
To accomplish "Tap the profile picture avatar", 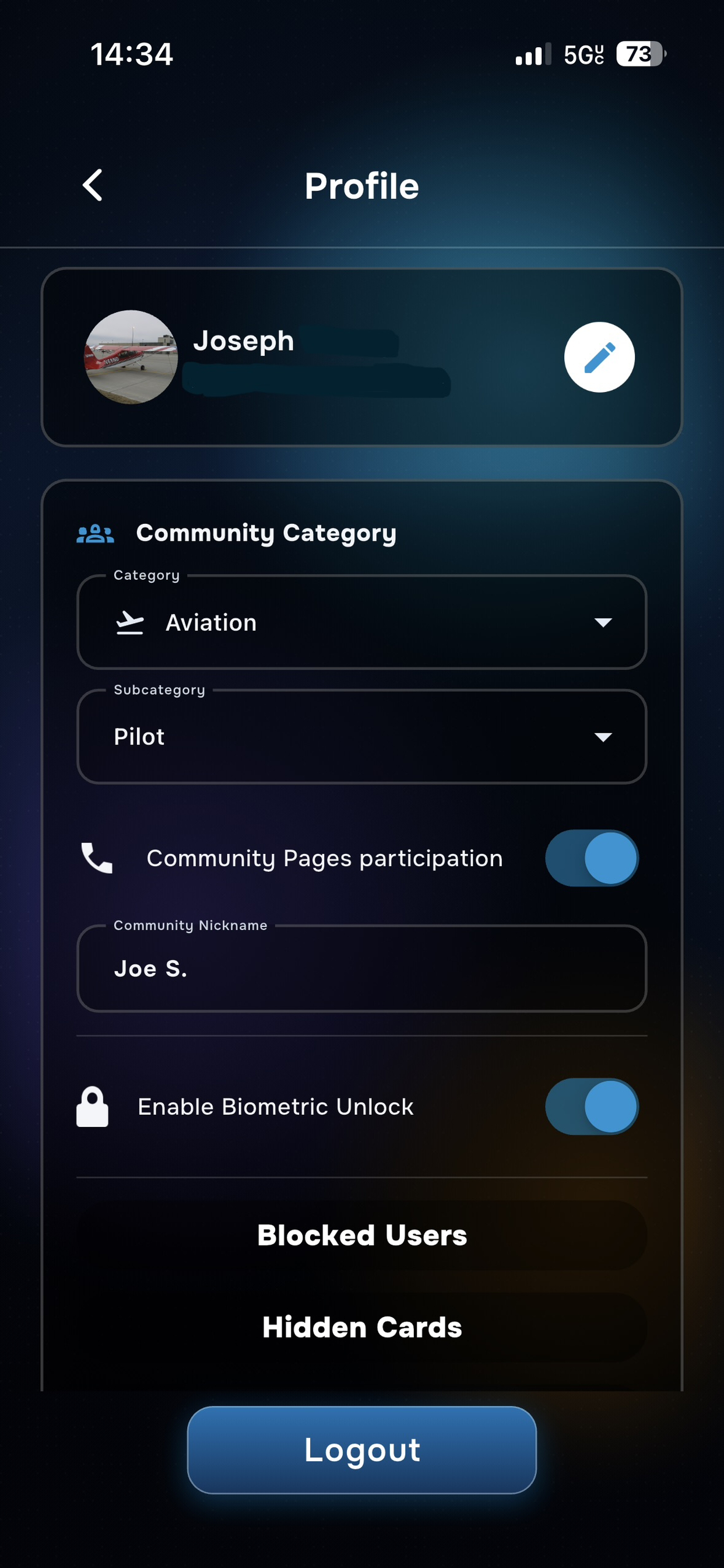I will point(131,358).
